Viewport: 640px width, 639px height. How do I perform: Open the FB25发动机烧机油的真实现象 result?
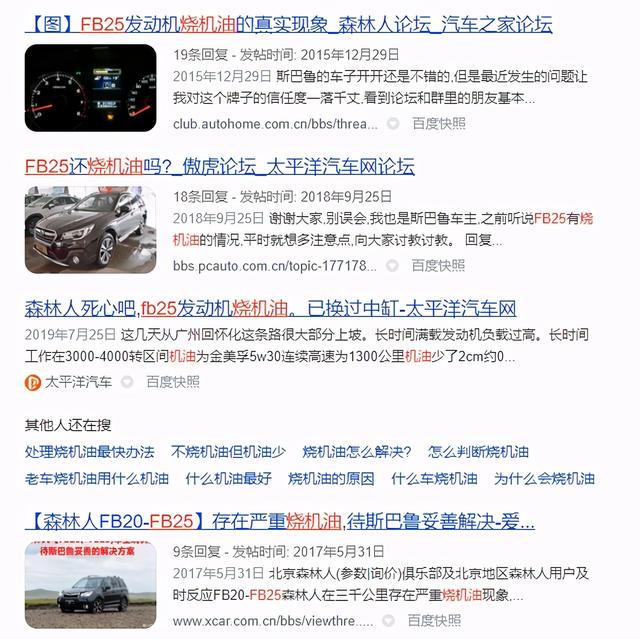(290, 24)
